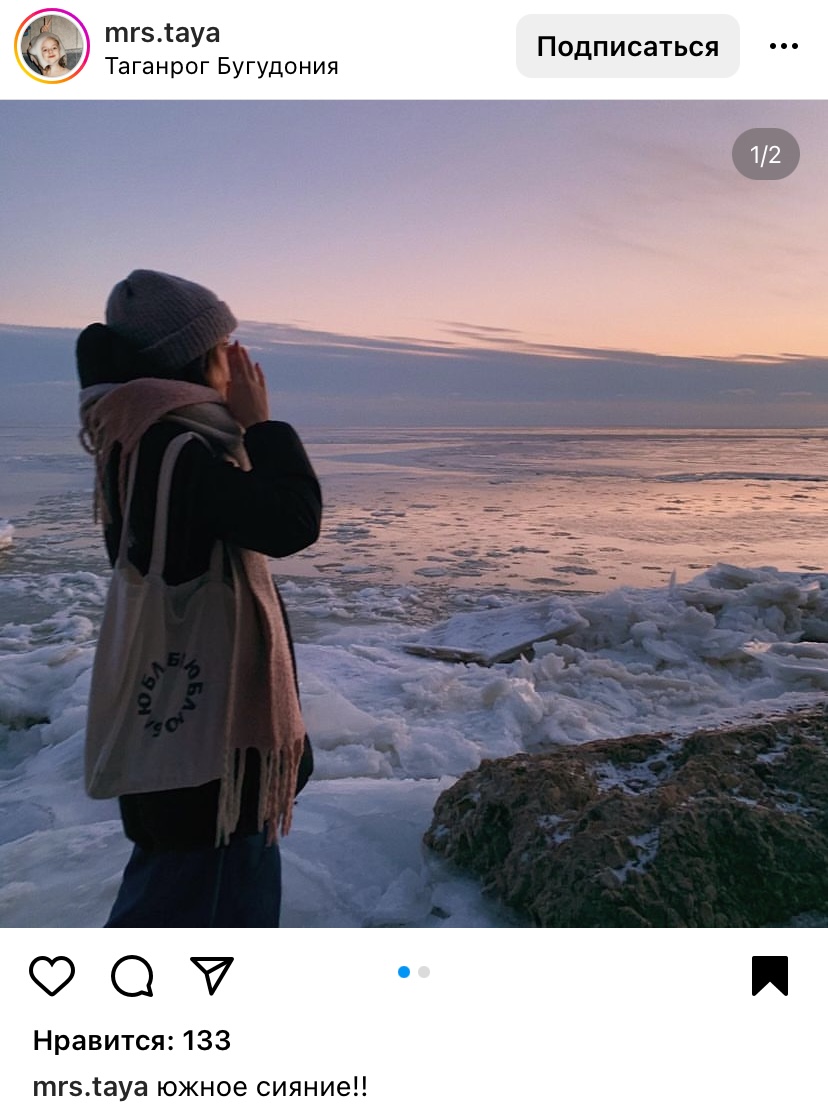Open the comments on this post
828x1104 pixels.
click(132, 975)
